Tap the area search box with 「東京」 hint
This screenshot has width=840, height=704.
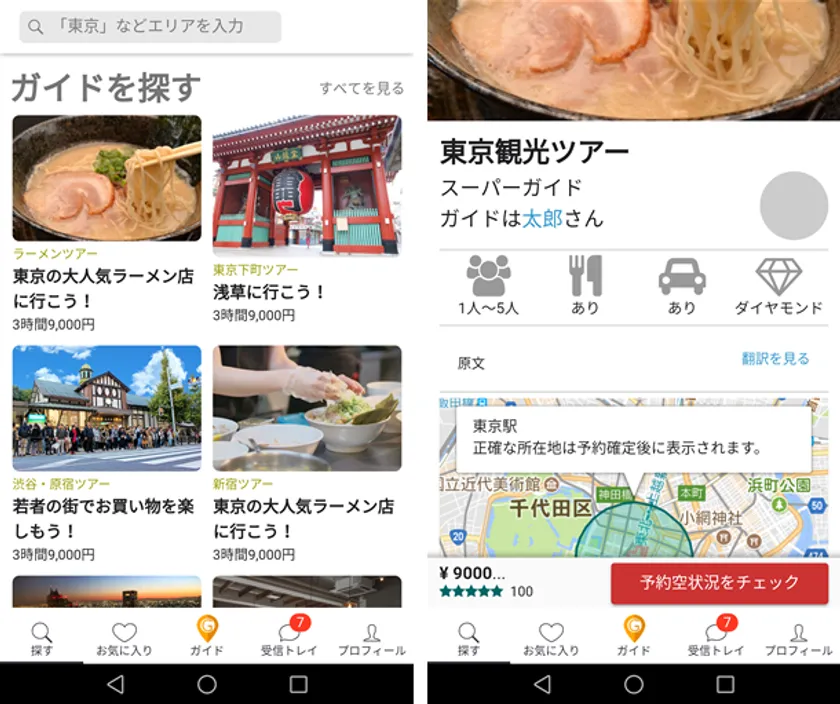tap(150, 27)
